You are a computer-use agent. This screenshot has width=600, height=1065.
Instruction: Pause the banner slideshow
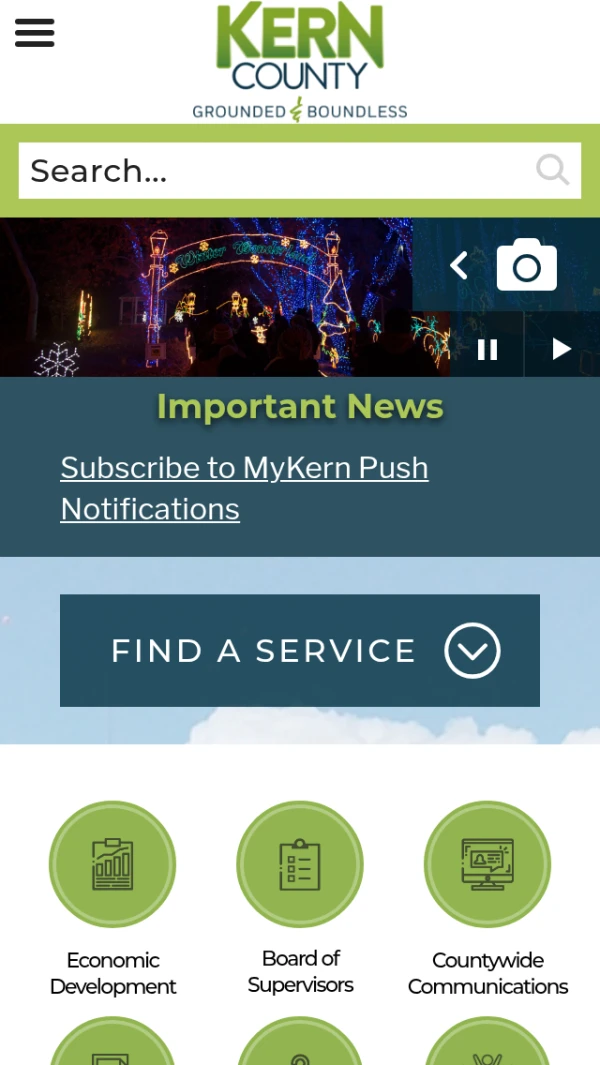(487, 349)
